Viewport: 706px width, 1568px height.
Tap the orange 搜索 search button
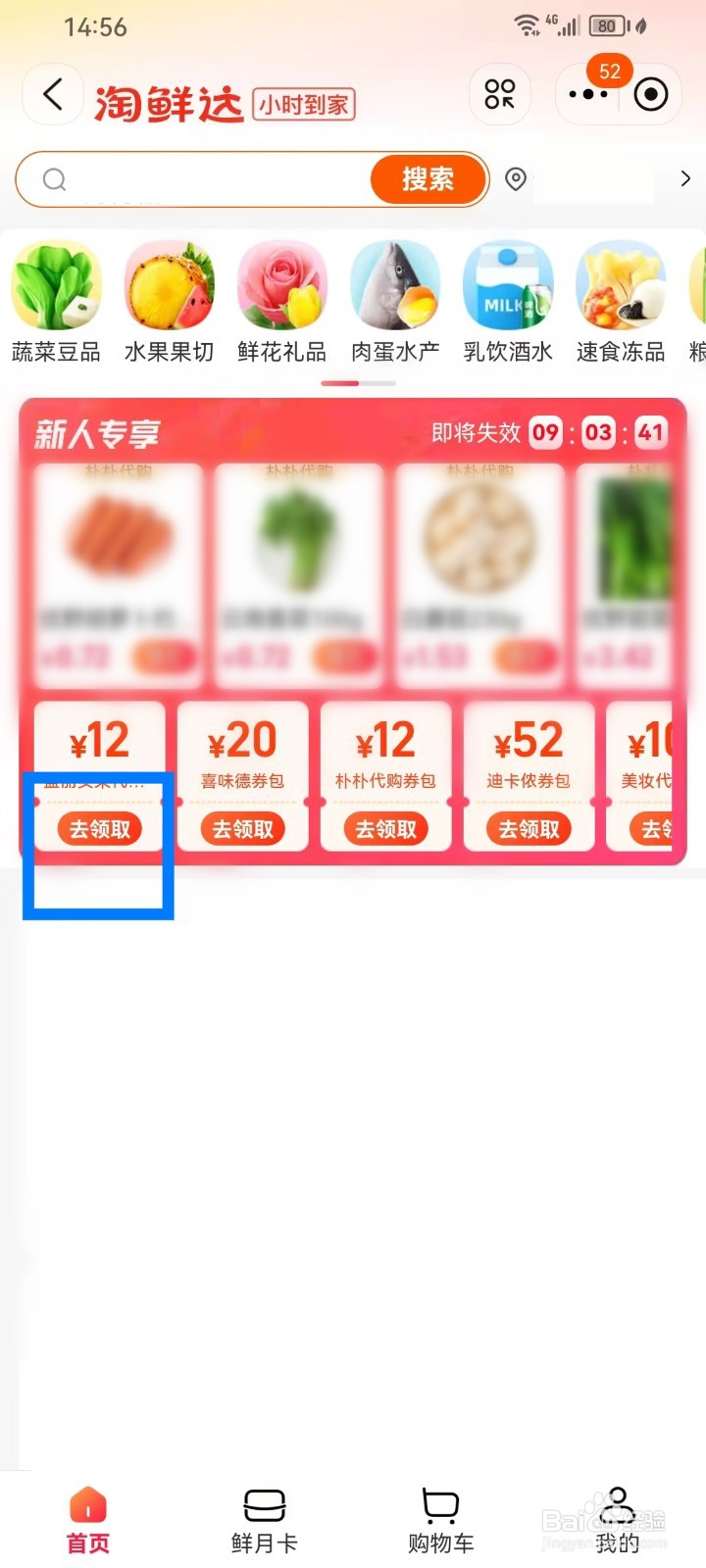pos(428,179)
